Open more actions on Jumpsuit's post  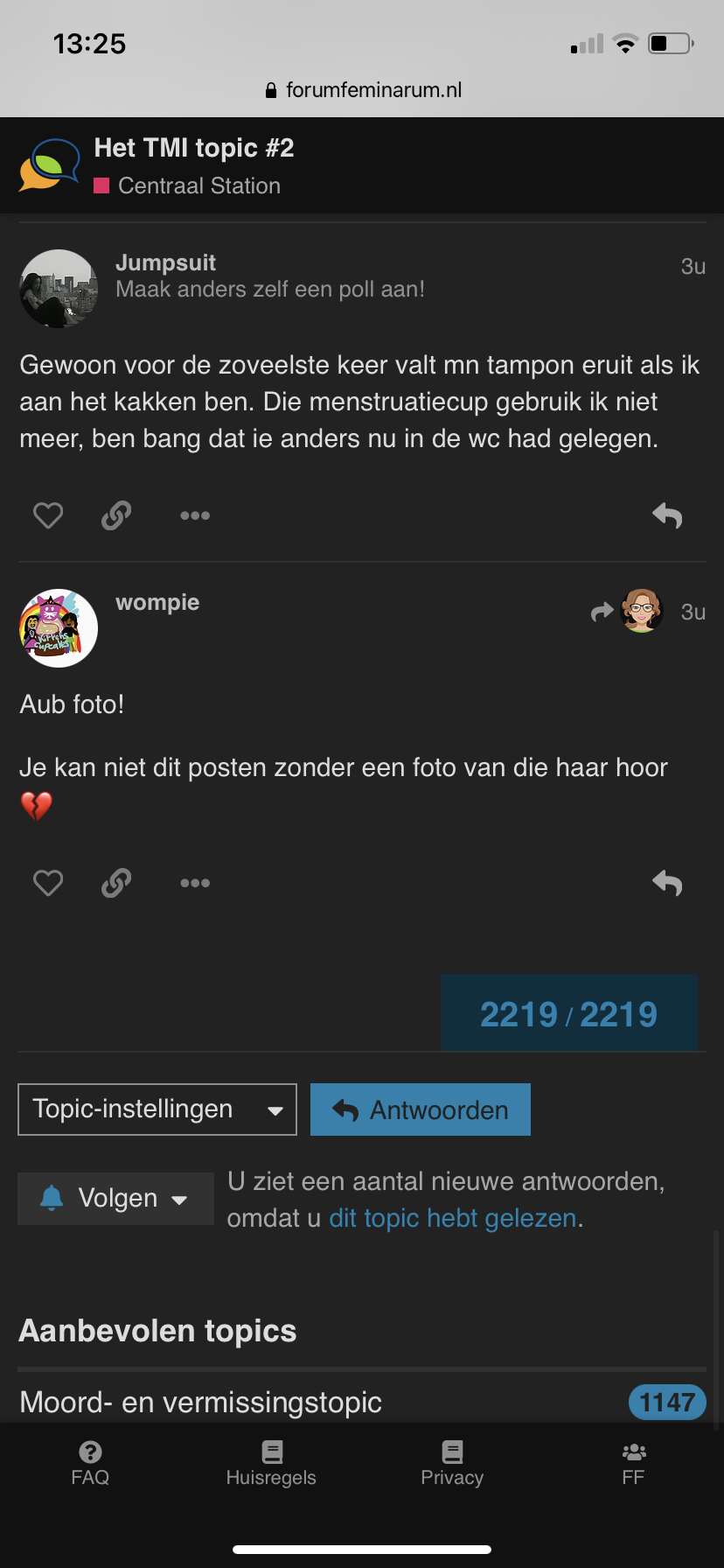(x=194, y=515)
